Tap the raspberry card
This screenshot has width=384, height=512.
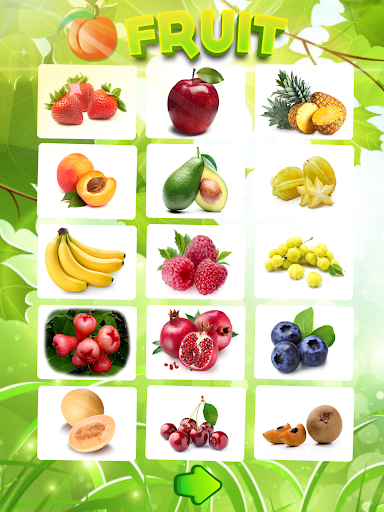[x=195, y=262]
